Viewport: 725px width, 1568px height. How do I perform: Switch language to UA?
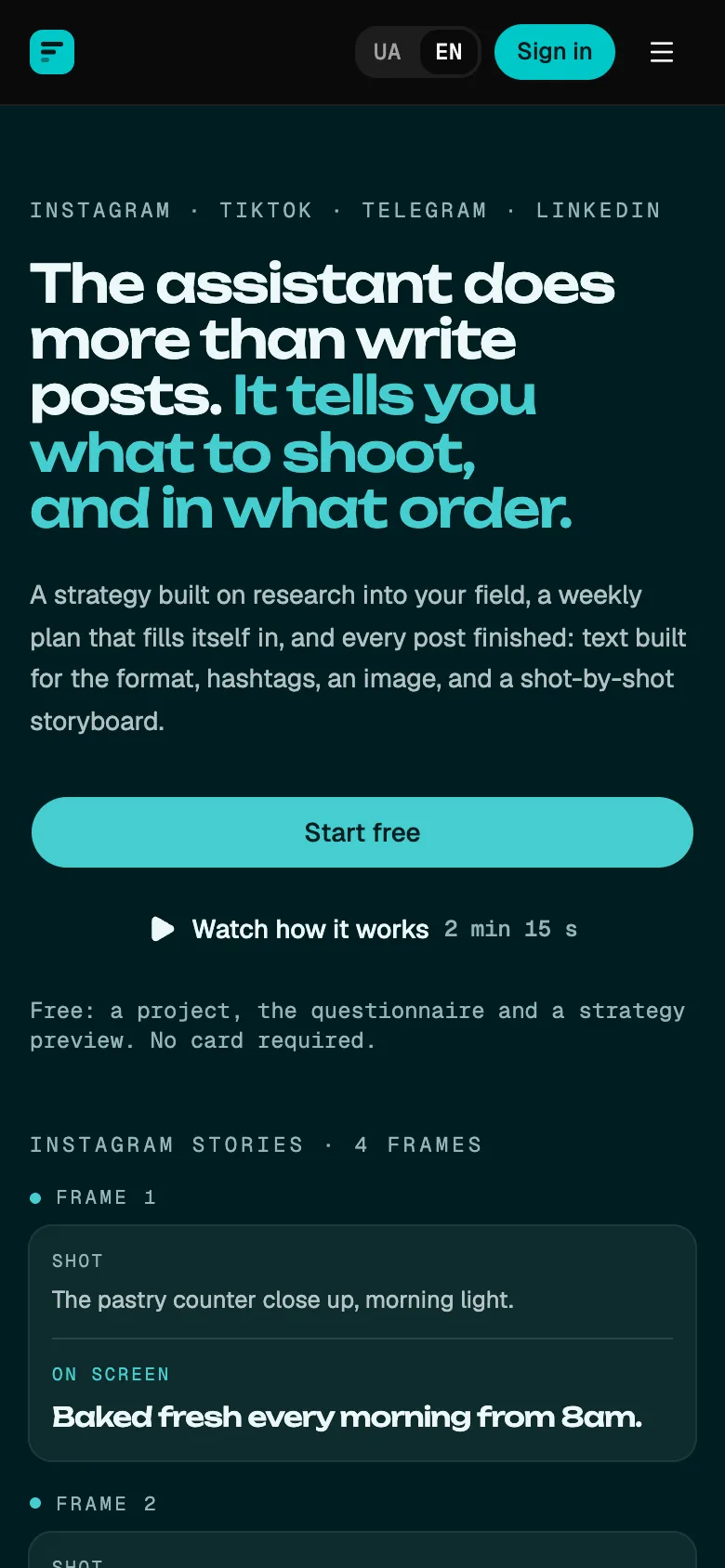(388, 52)
